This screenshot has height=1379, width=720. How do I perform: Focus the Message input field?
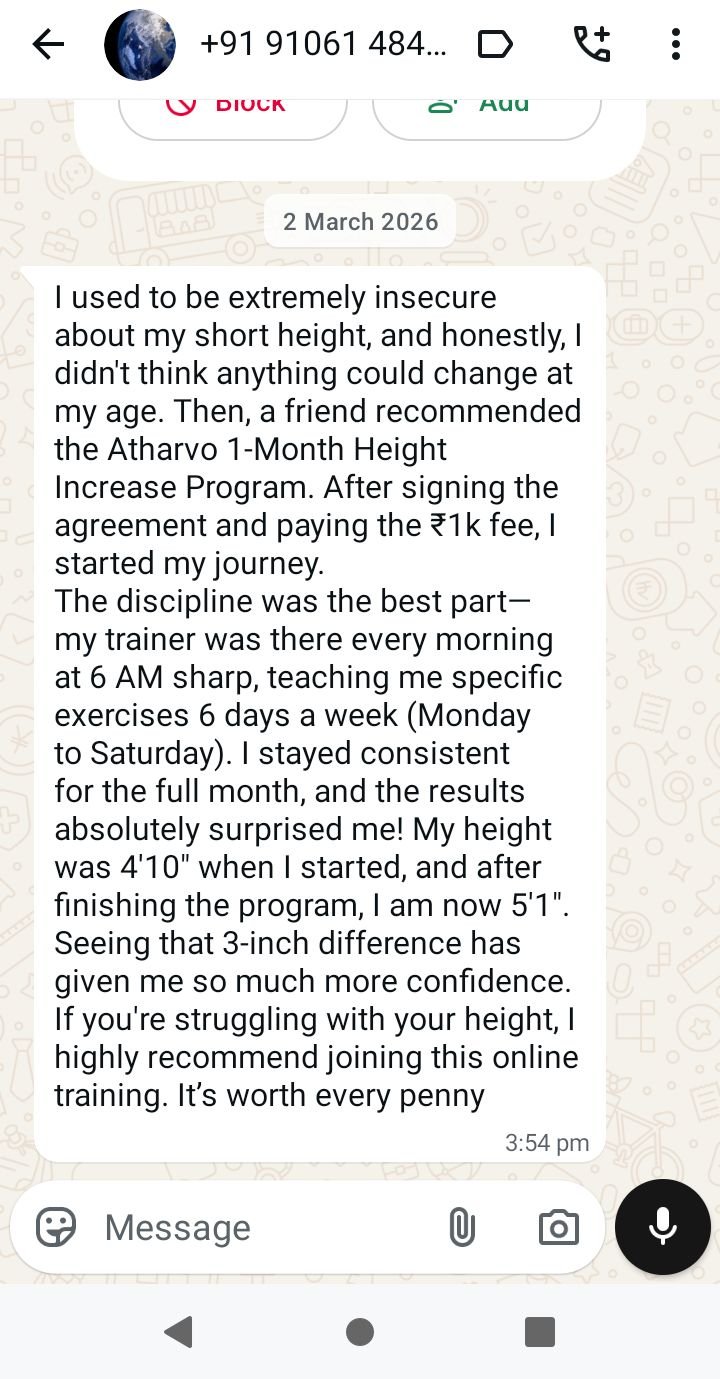260,1227
